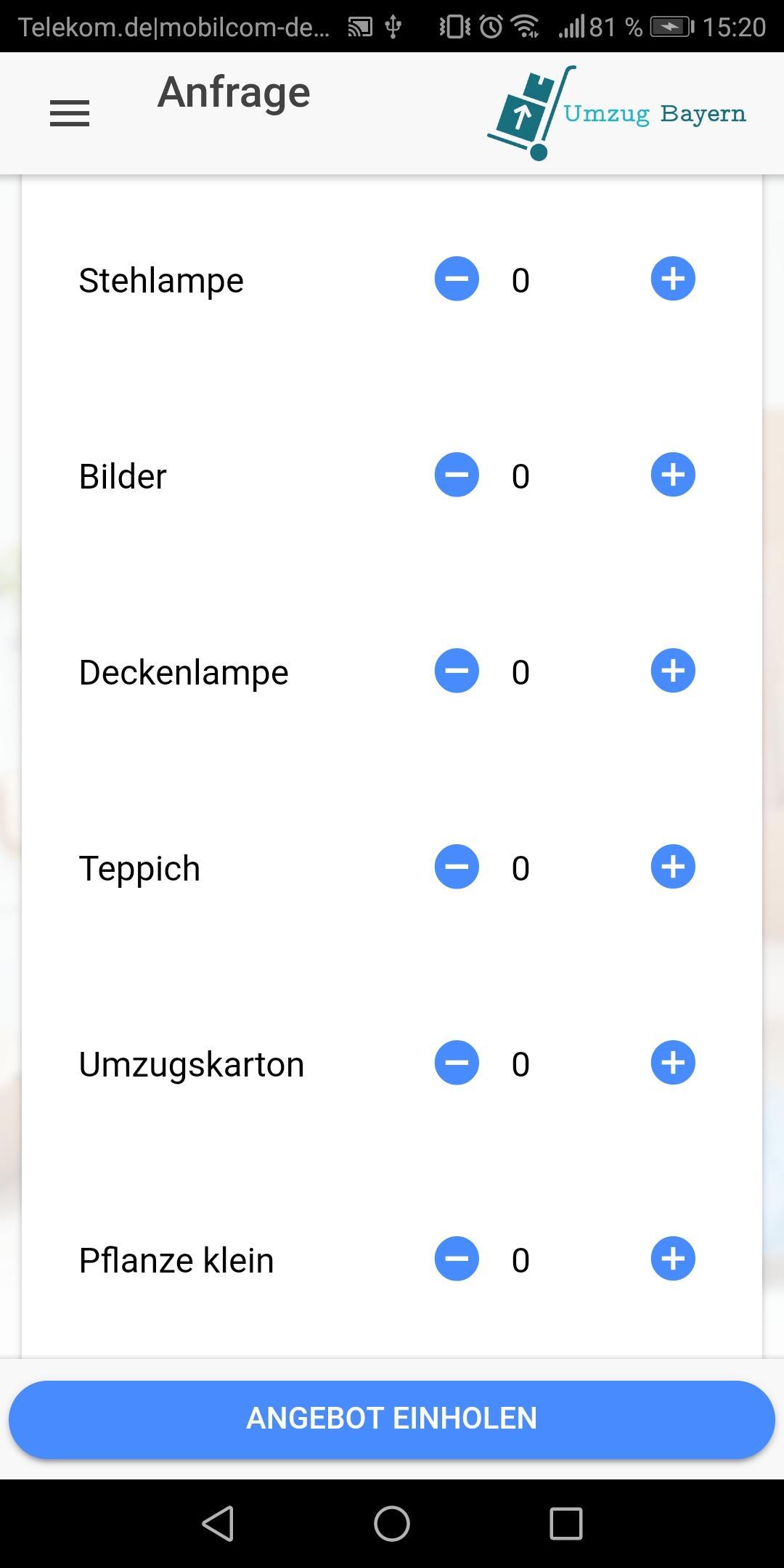Decrease the Umzugskarton count
The image size is (784, 1568).
tap(457, 1063)
